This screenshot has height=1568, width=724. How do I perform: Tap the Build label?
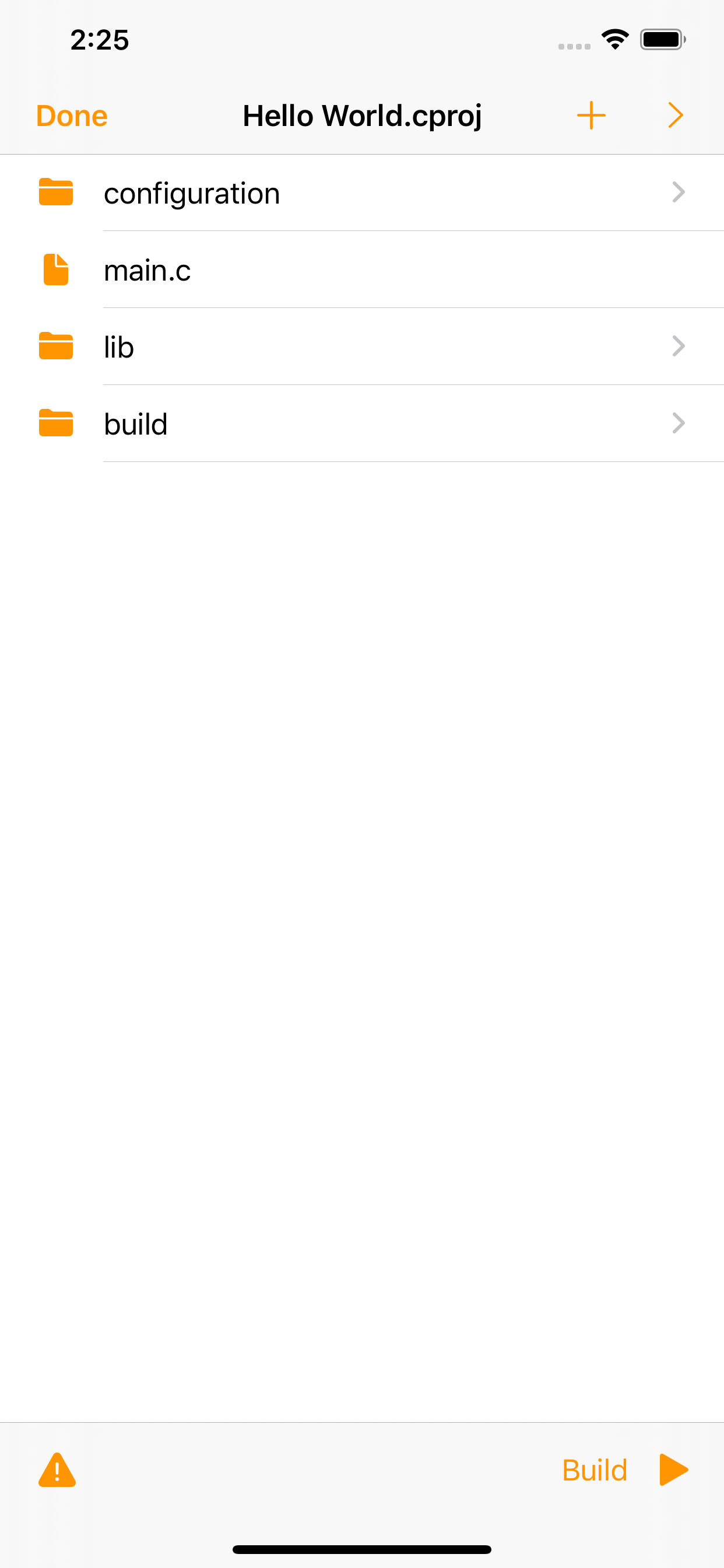(x=594, y=1469)
